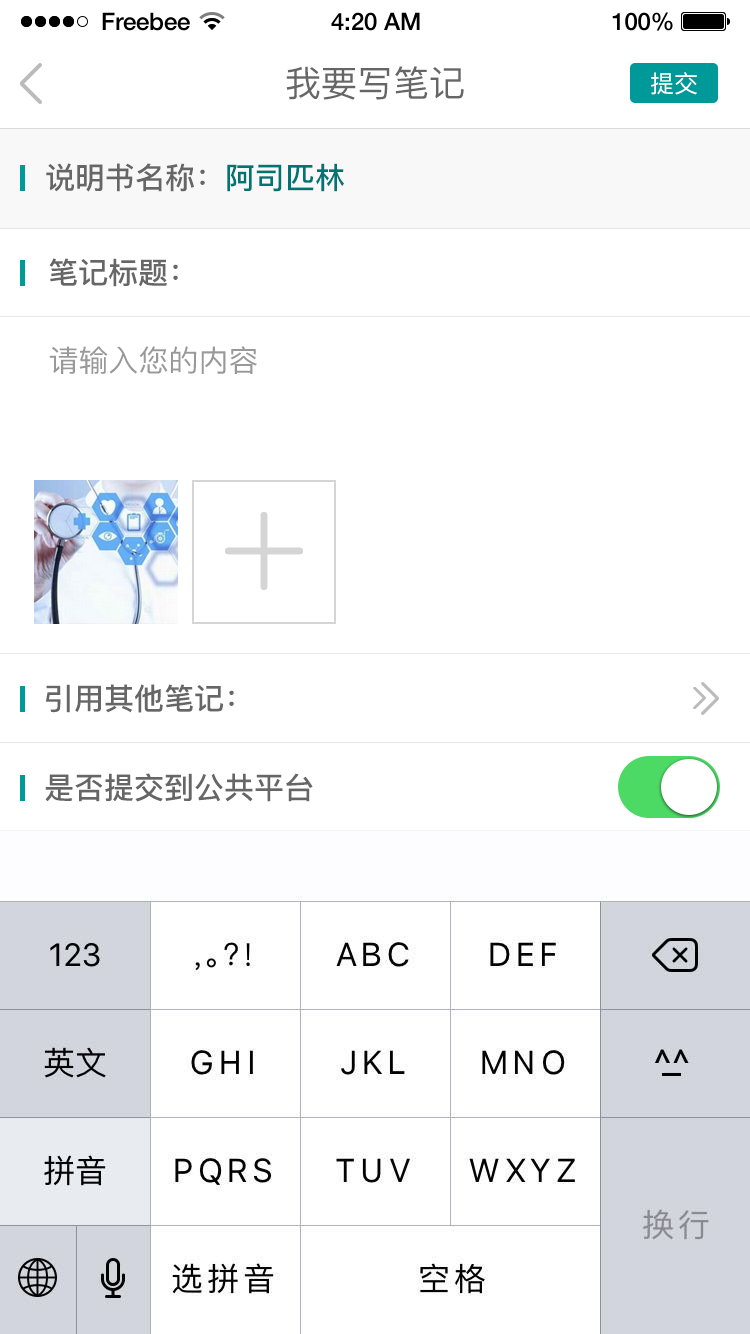Tap the 123 number key
Screen dimensions: 750x1334
[75, 956]
